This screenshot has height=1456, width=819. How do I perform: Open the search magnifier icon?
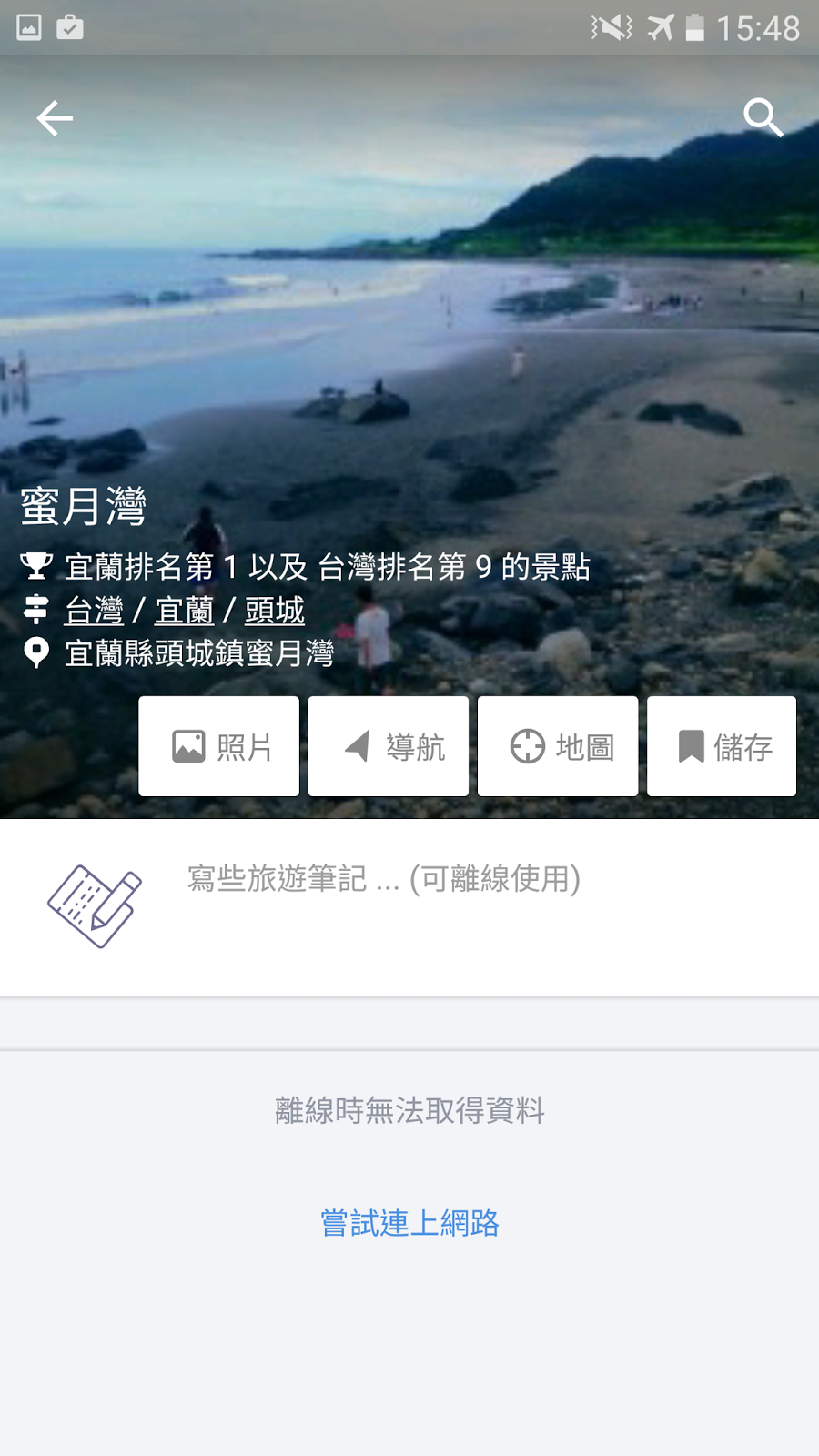763,118
